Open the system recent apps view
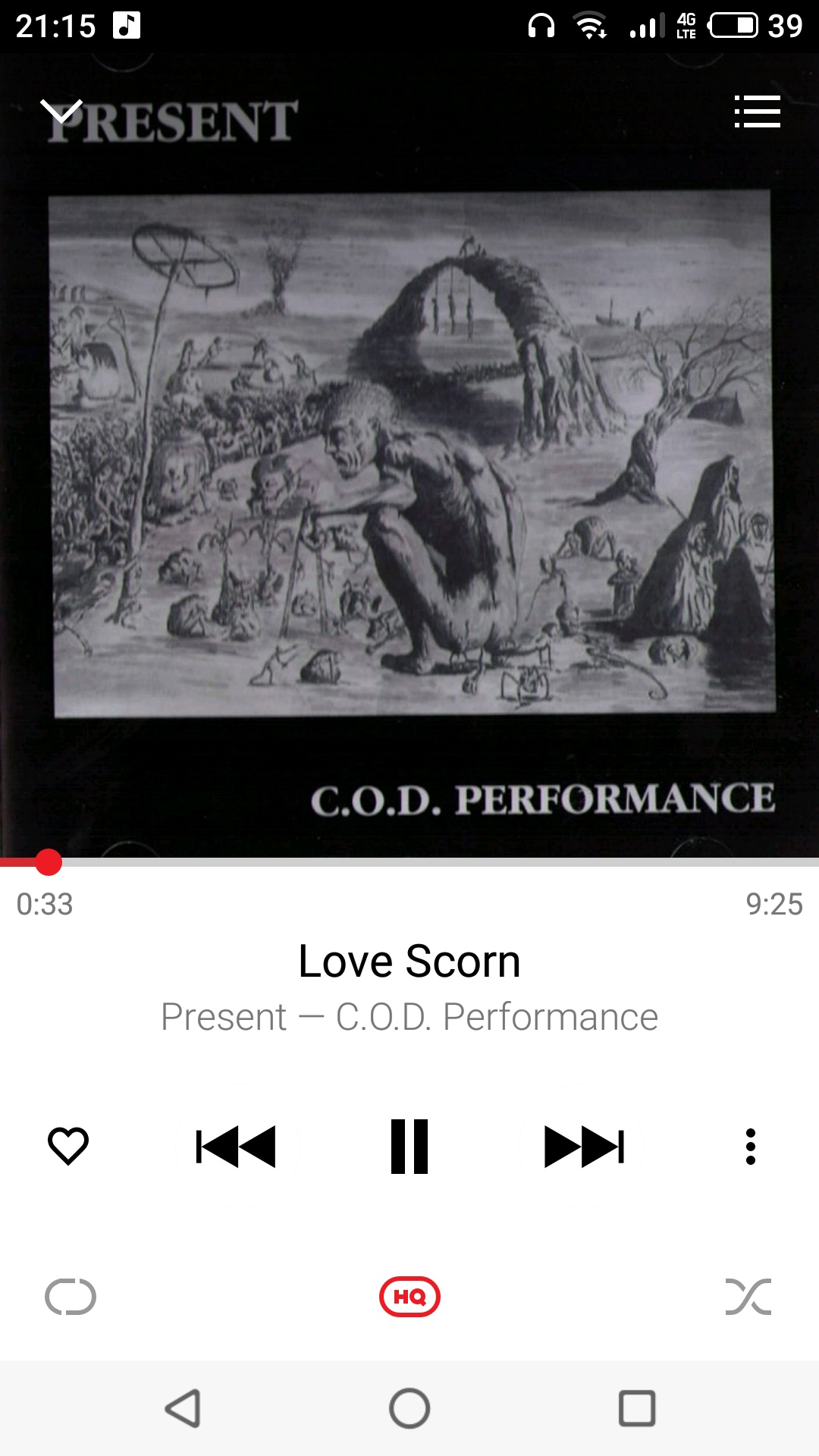This screenshot has width=819, height=1456. coord(637,1409)
